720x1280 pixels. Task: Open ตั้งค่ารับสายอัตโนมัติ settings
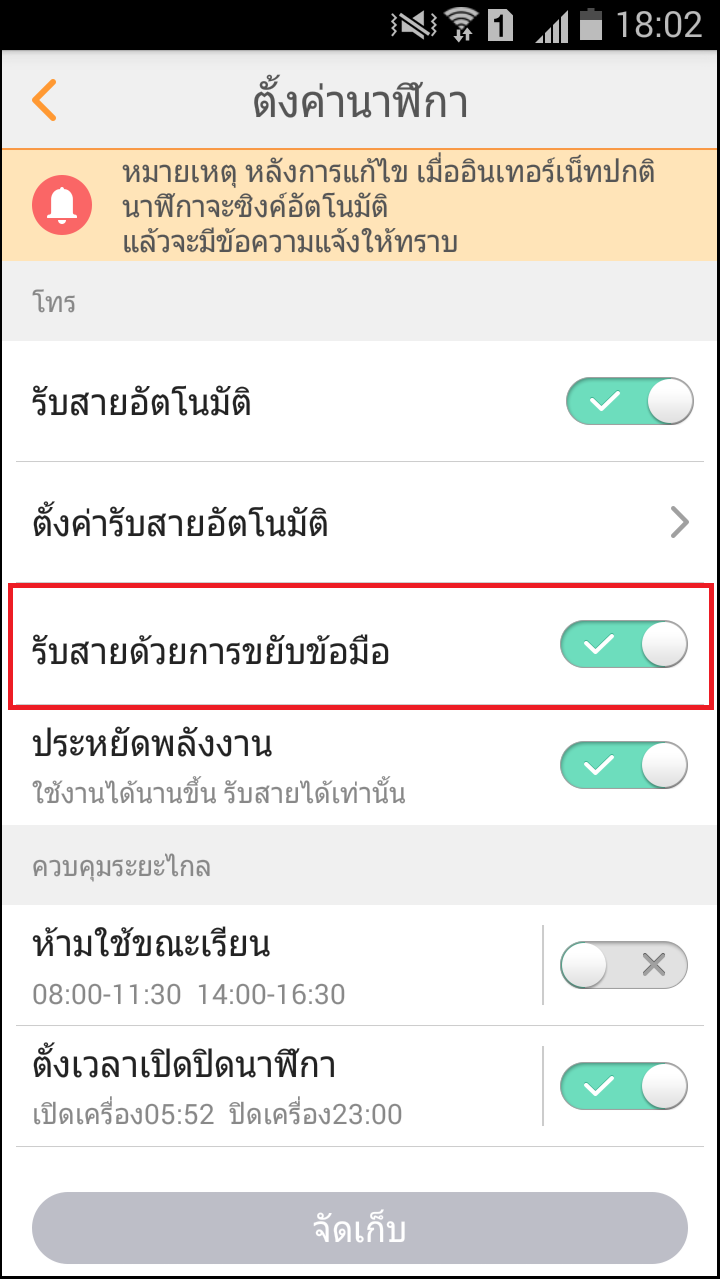pos(360,522)
